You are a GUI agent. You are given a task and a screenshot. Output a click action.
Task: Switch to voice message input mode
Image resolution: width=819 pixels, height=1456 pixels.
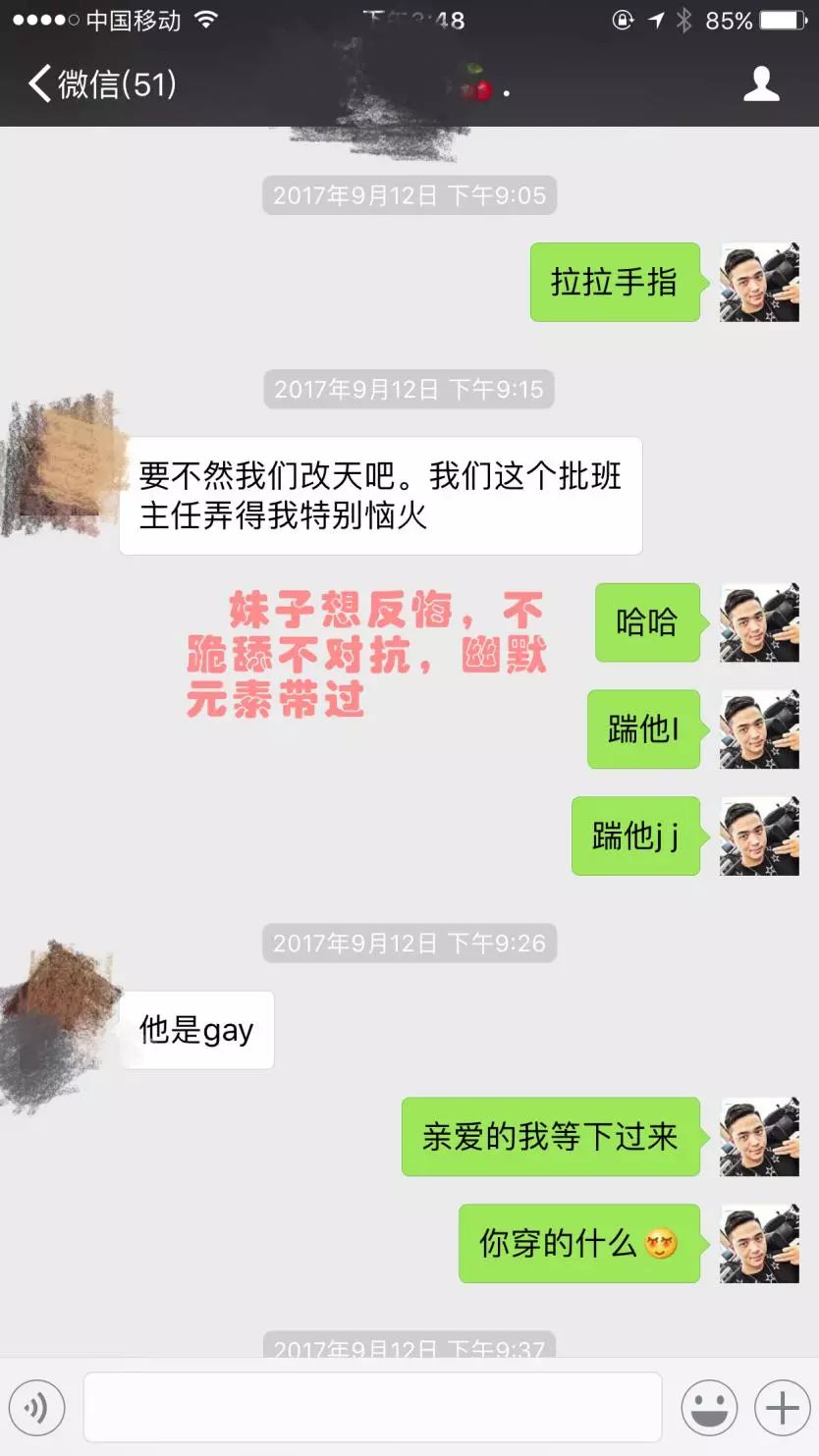[37, 1406]
